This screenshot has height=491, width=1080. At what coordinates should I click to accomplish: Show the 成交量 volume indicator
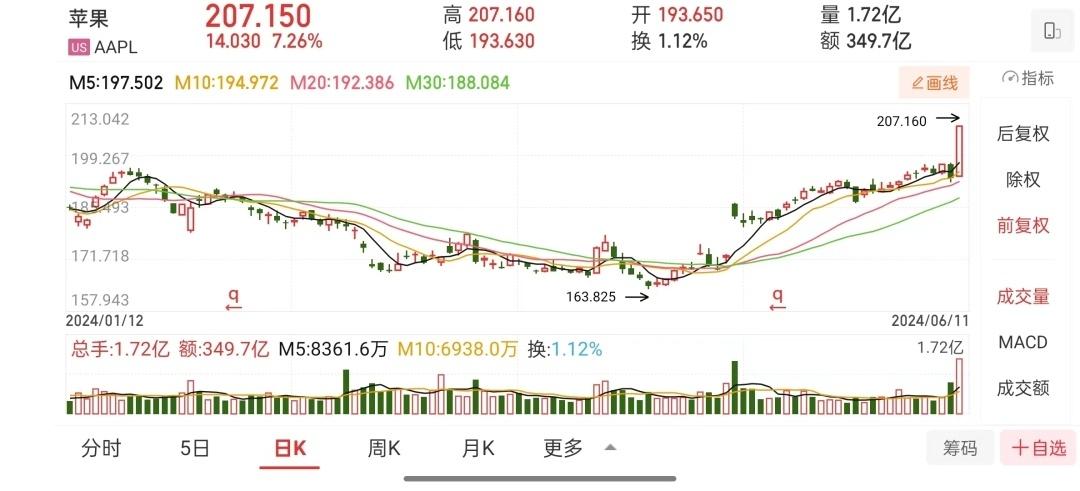pos(1023,296)
